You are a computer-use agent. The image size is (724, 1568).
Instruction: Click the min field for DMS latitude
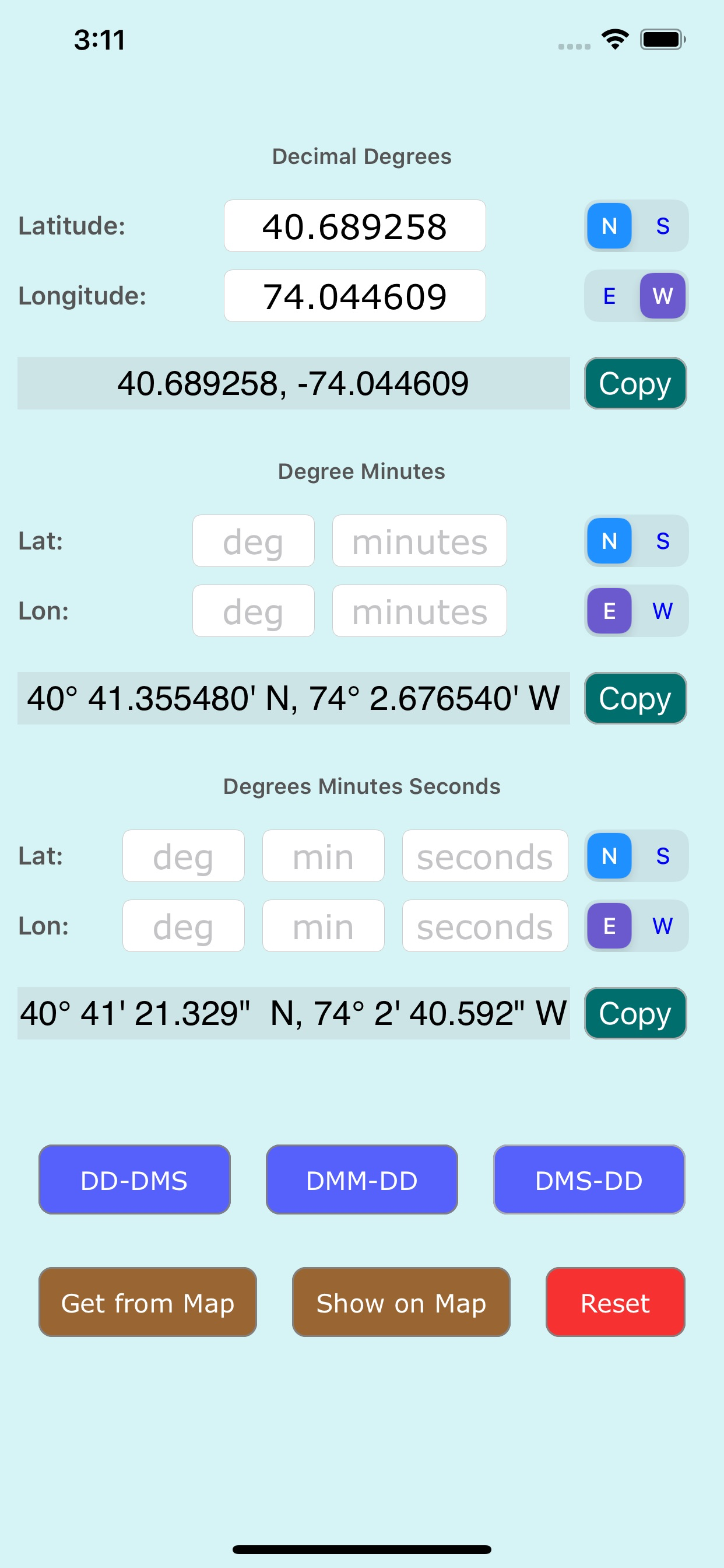point(322,856)
